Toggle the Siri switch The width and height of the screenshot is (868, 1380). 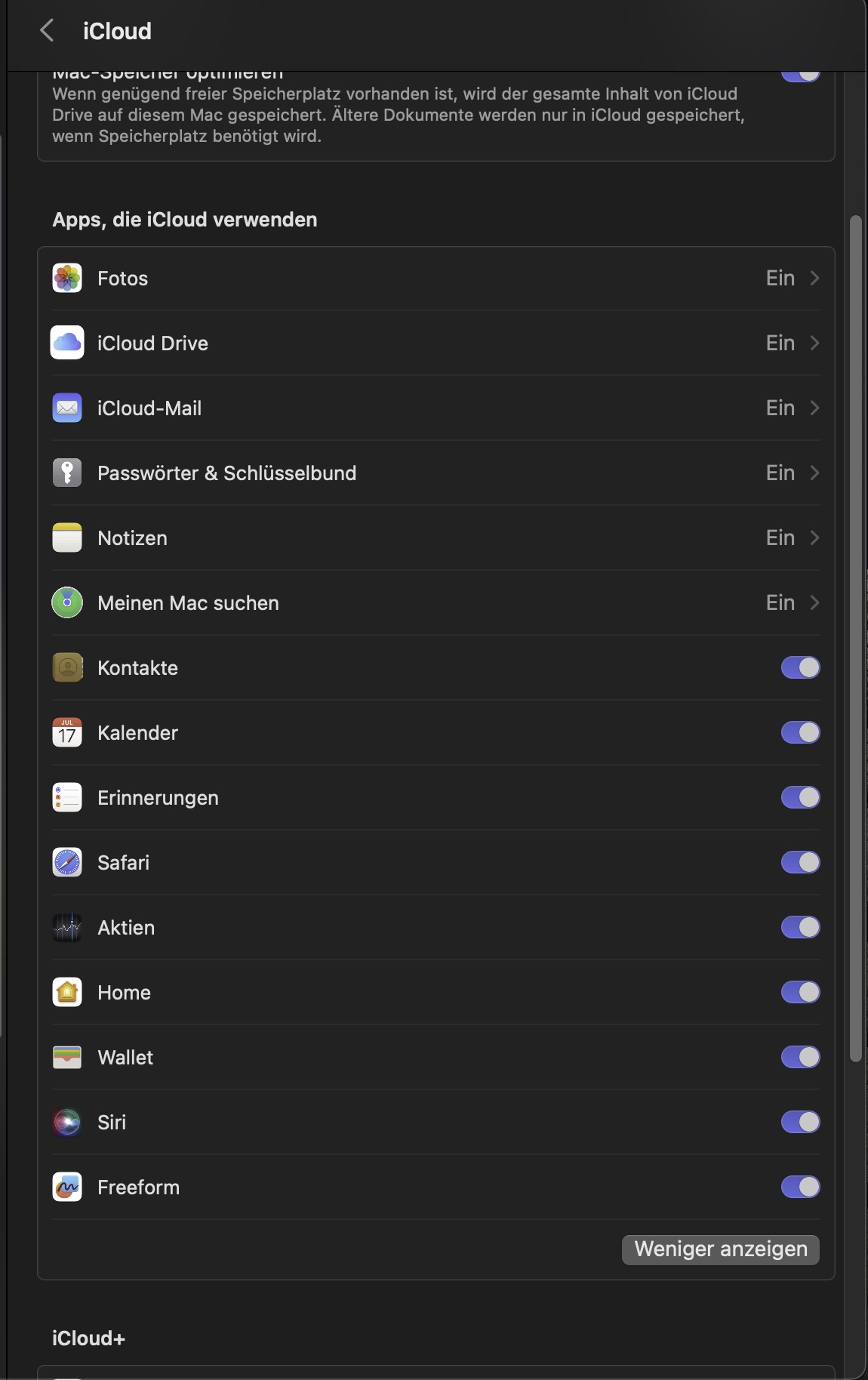tap(800, 1123)
